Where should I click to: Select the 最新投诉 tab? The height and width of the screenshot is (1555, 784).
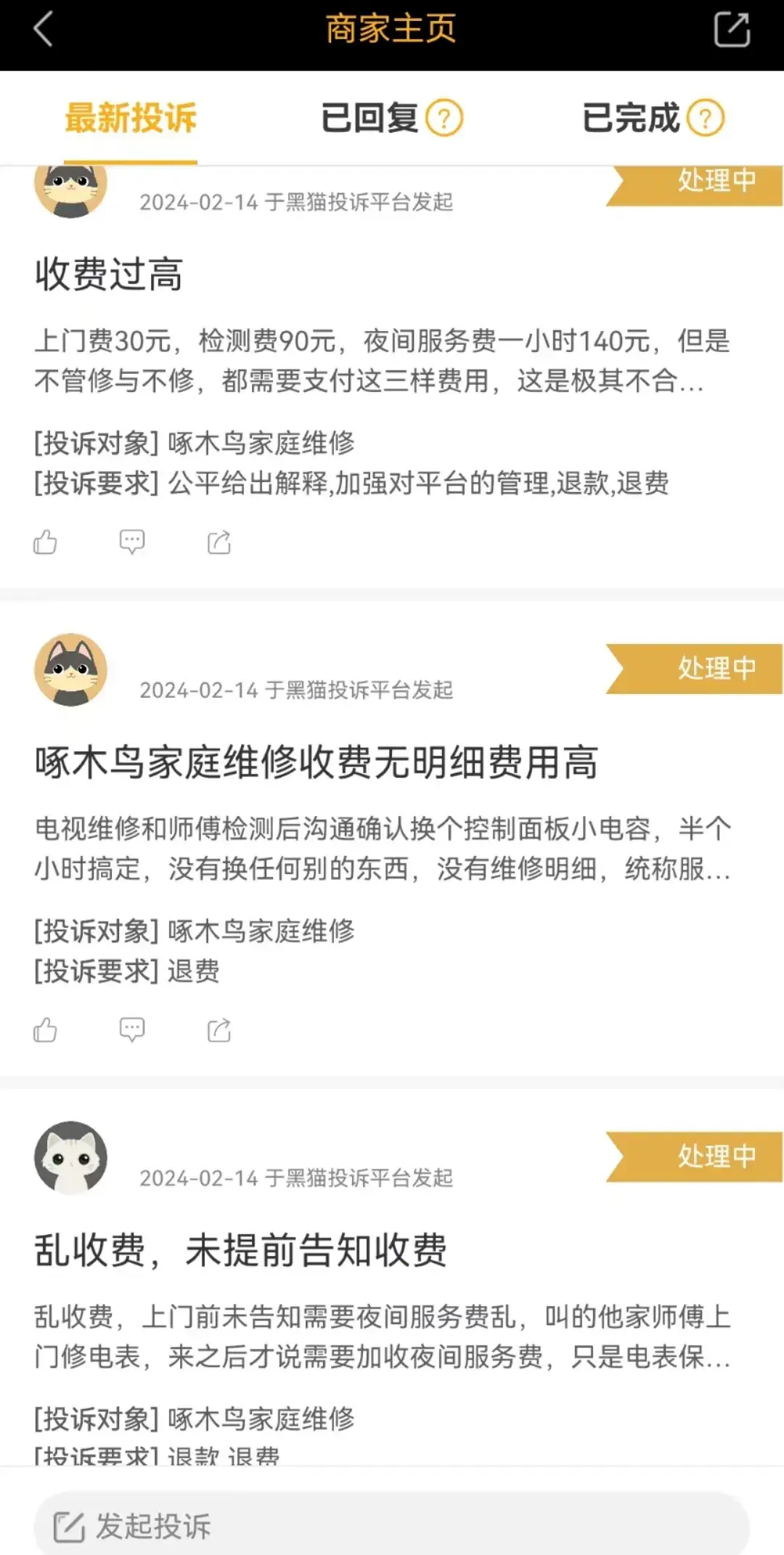click(x=131, y=118)
